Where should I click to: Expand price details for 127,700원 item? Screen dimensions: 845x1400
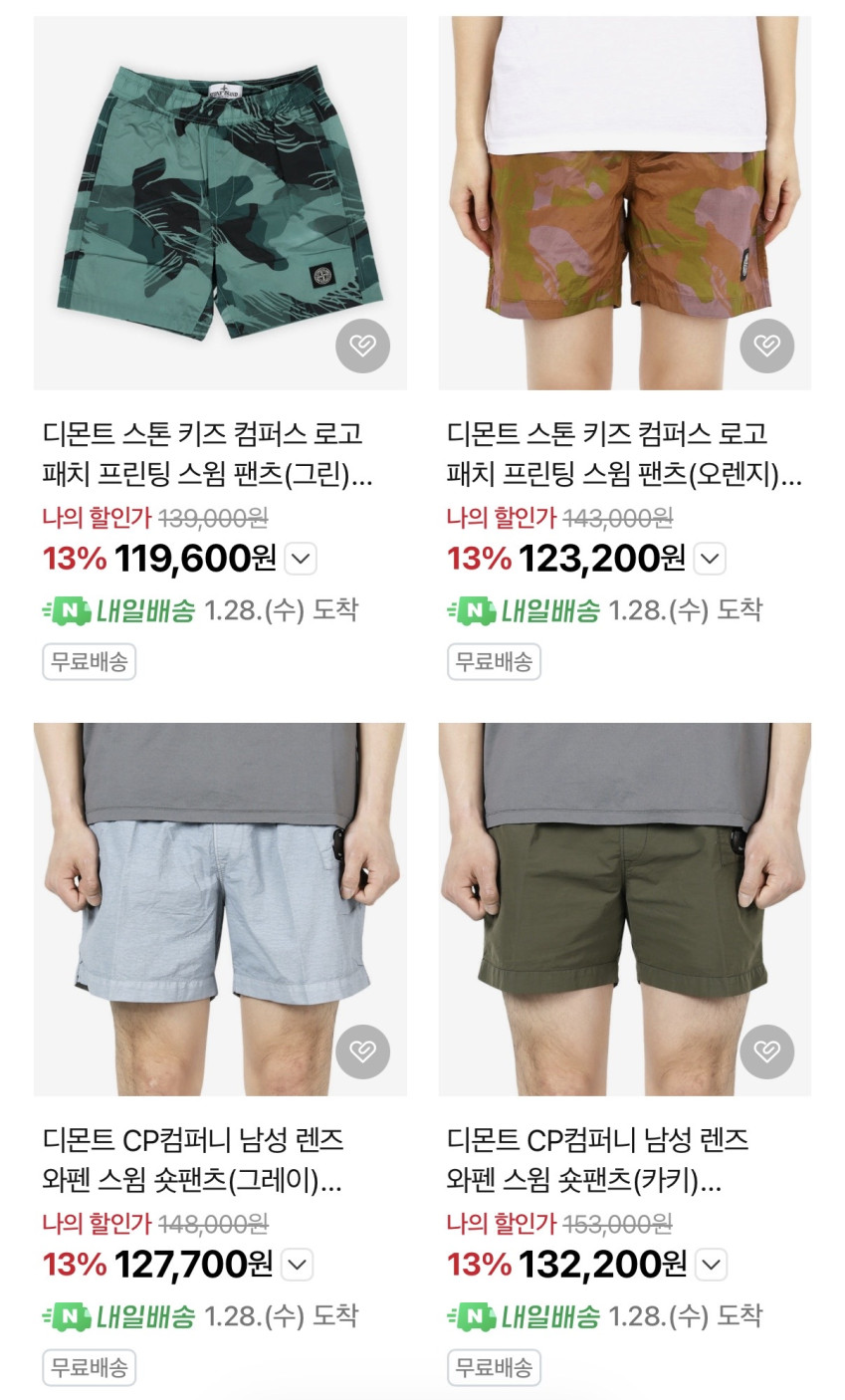tap(297, 1266)
